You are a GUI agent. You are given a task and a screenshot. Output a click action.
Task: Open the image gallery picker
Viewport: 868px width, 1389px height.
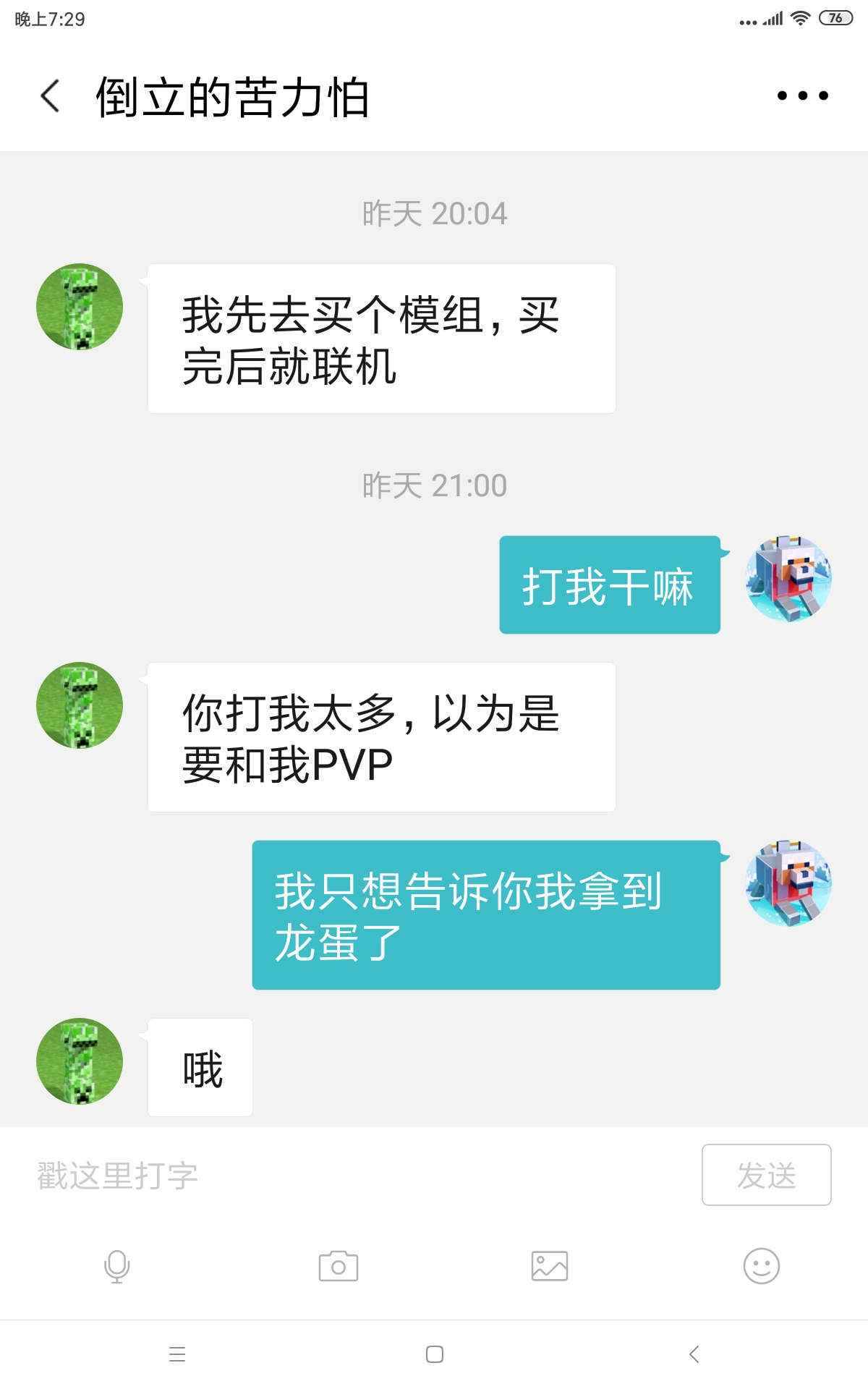tap(550, 1266)
